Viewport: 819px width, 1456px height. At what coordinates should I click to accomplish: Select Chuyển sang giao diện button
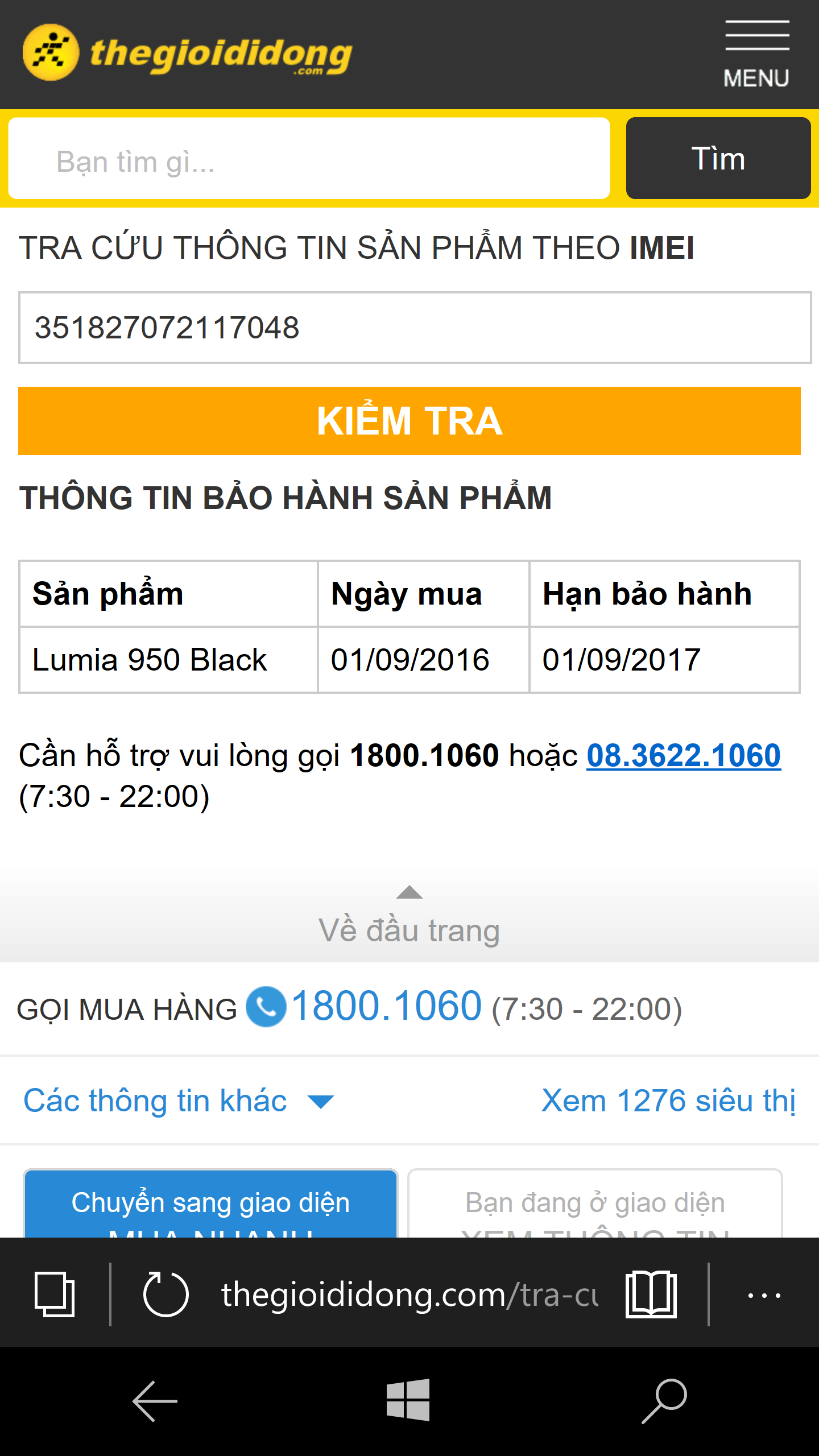(210, 1203)
